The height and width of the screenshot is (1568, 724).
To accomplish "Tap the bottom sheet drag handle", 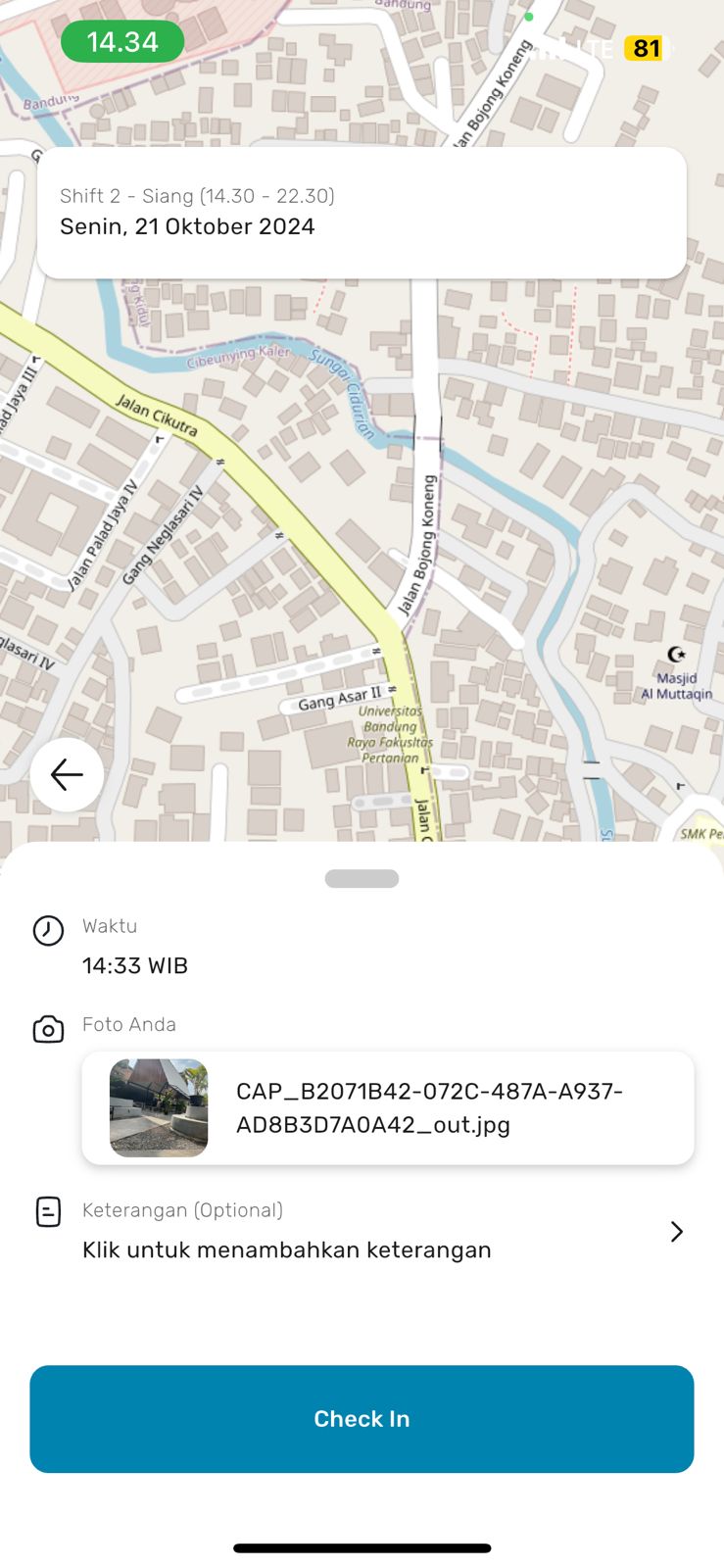I will click(362, 879).
